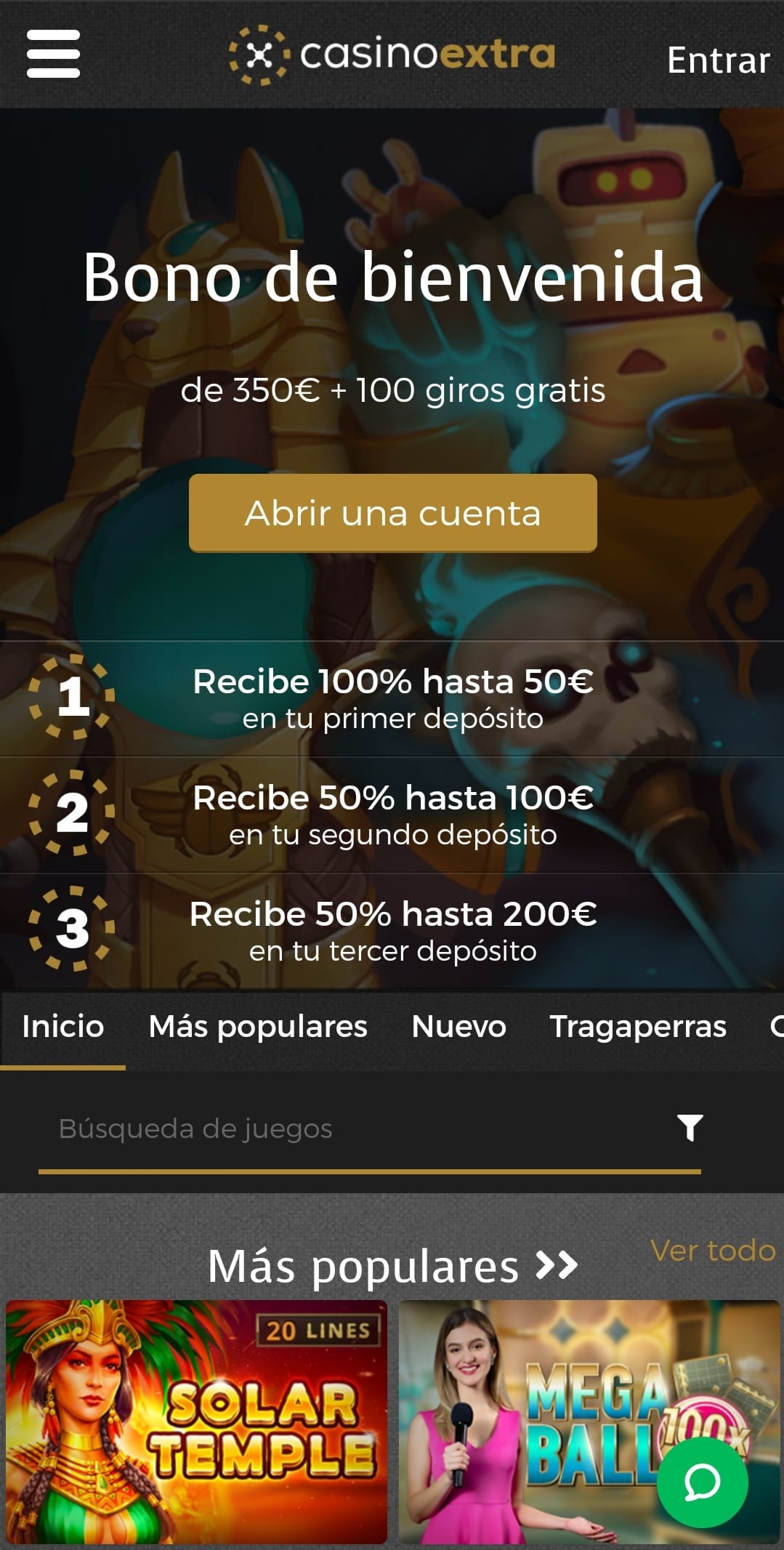Open the Más populares section heading
This screenshot has height=1550, width=784.
click(x=392, y=1267)
